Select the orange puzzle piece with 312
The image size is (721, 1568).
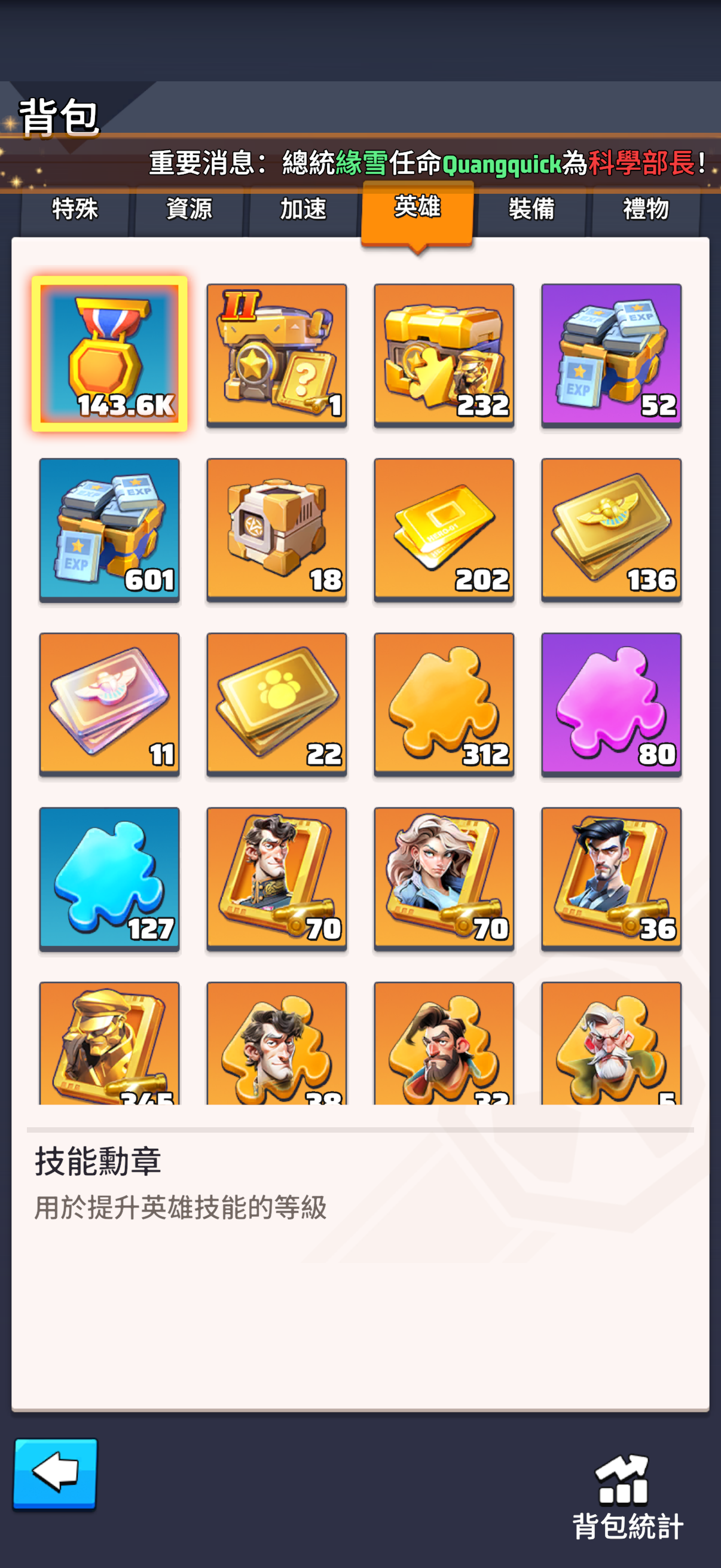pyautogui.click(x=444, y=704)
